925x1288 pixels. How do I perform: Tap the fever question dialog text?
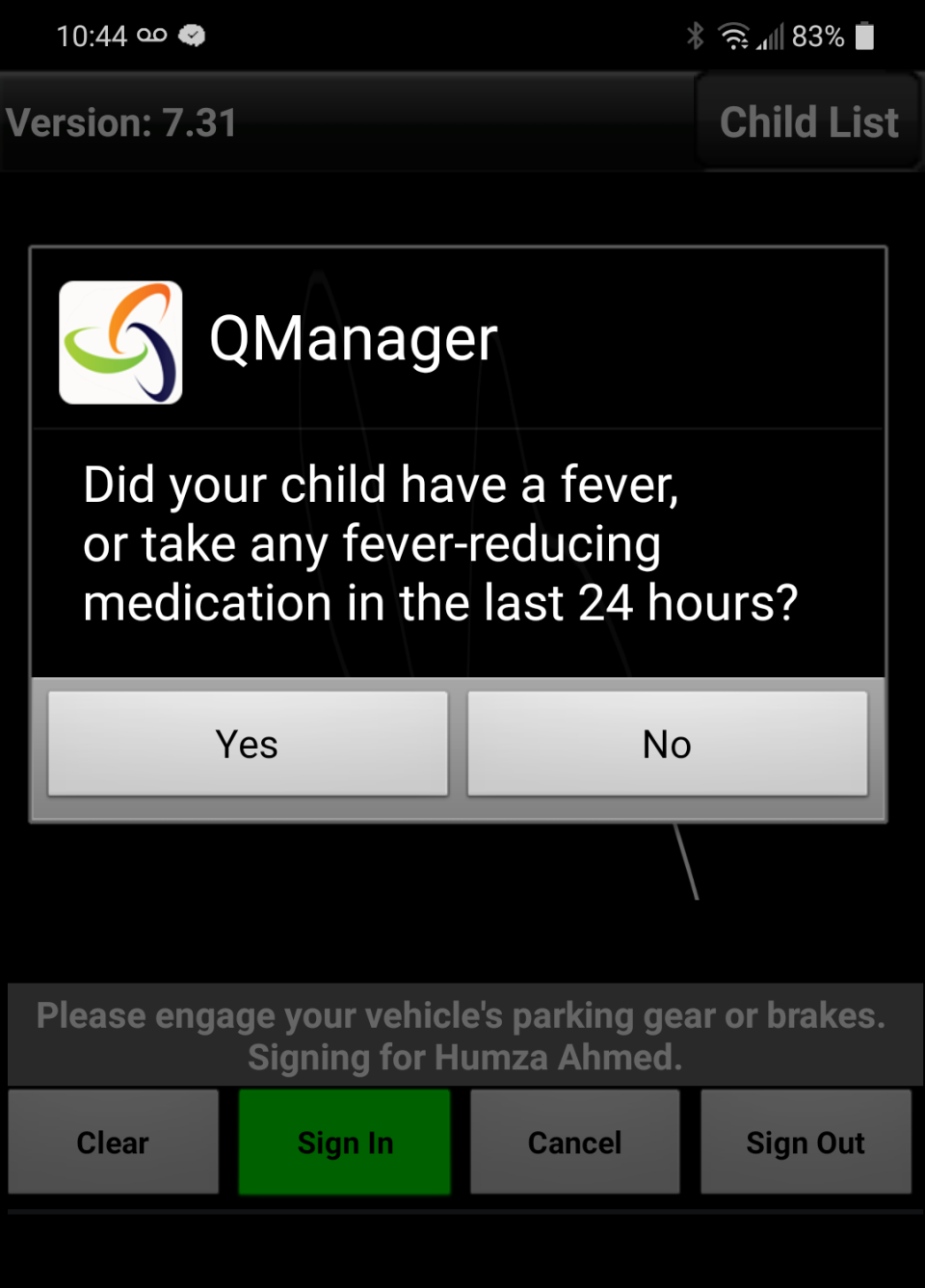pos(442,543)
